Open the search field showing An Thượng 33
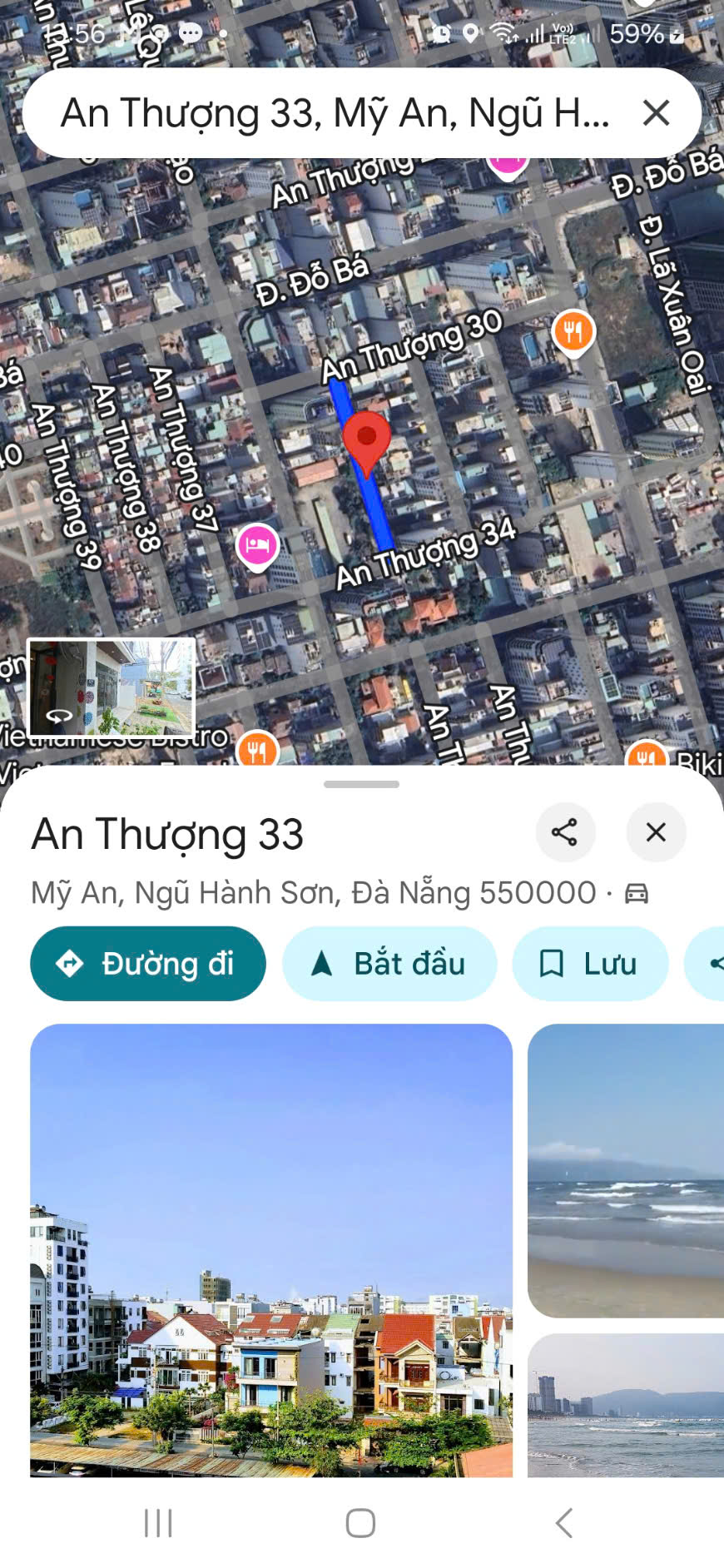Image resolution: width=724 pixels, height=1568 pixels. coord(333,113)
